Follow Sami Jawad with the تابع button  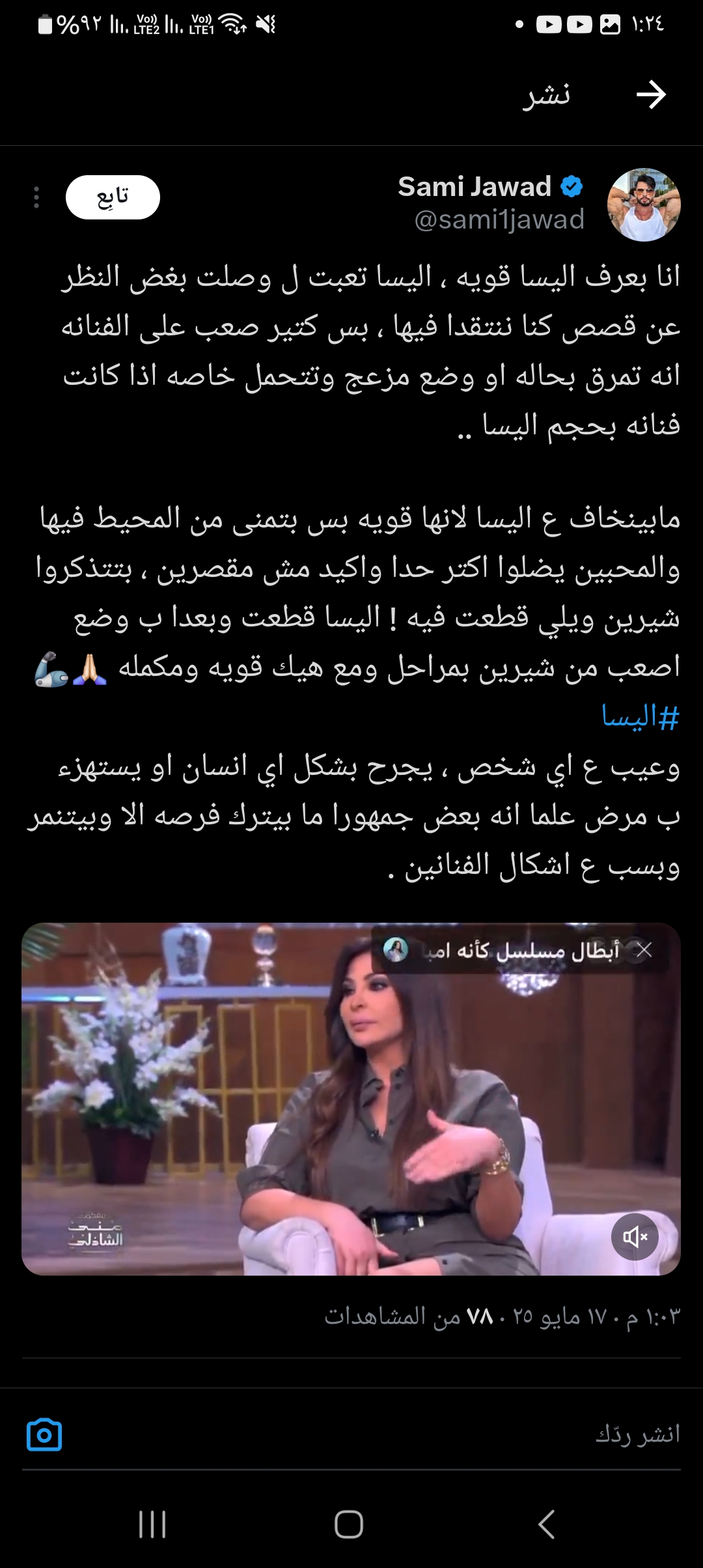113,197
